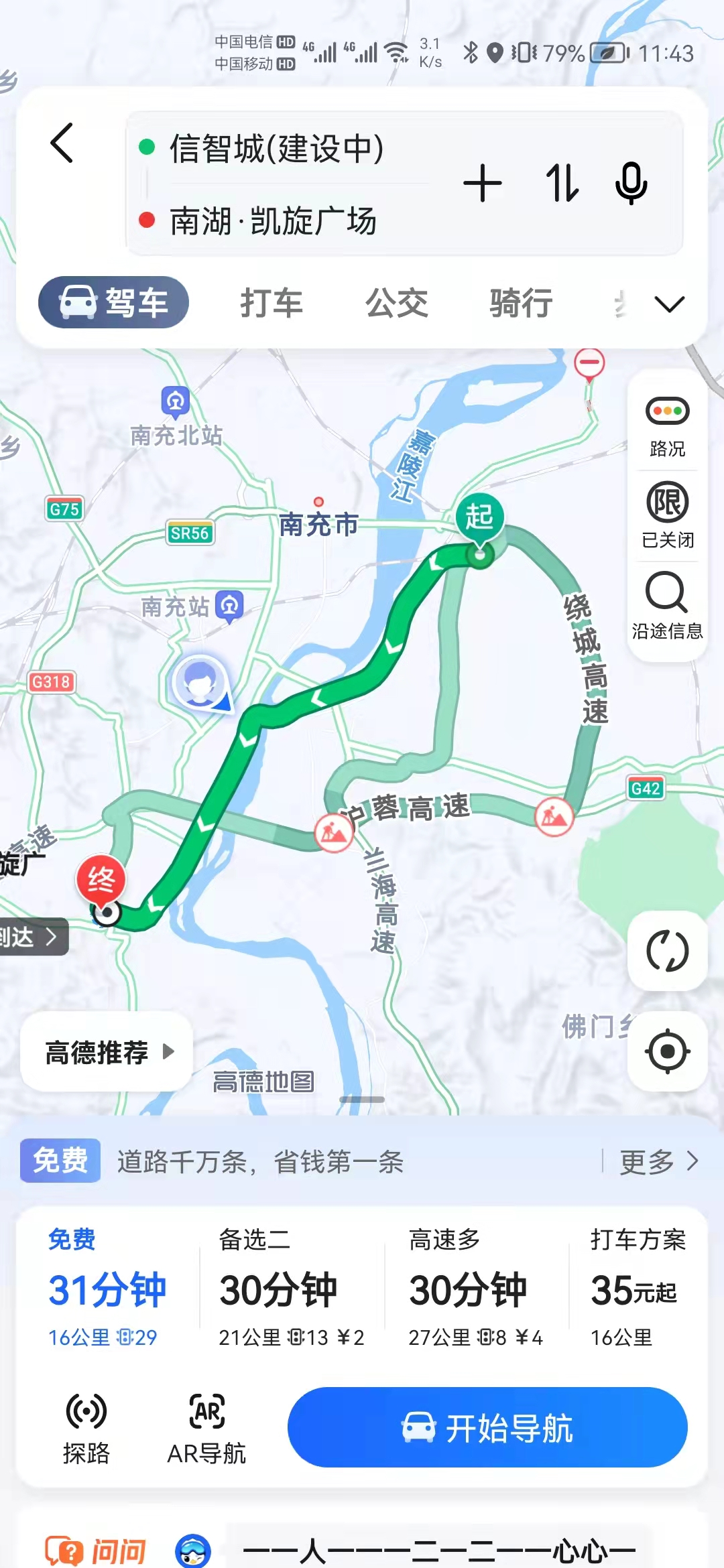Switch to the 打车 tab
The image size is (724, 1568).
pos(271,303)
